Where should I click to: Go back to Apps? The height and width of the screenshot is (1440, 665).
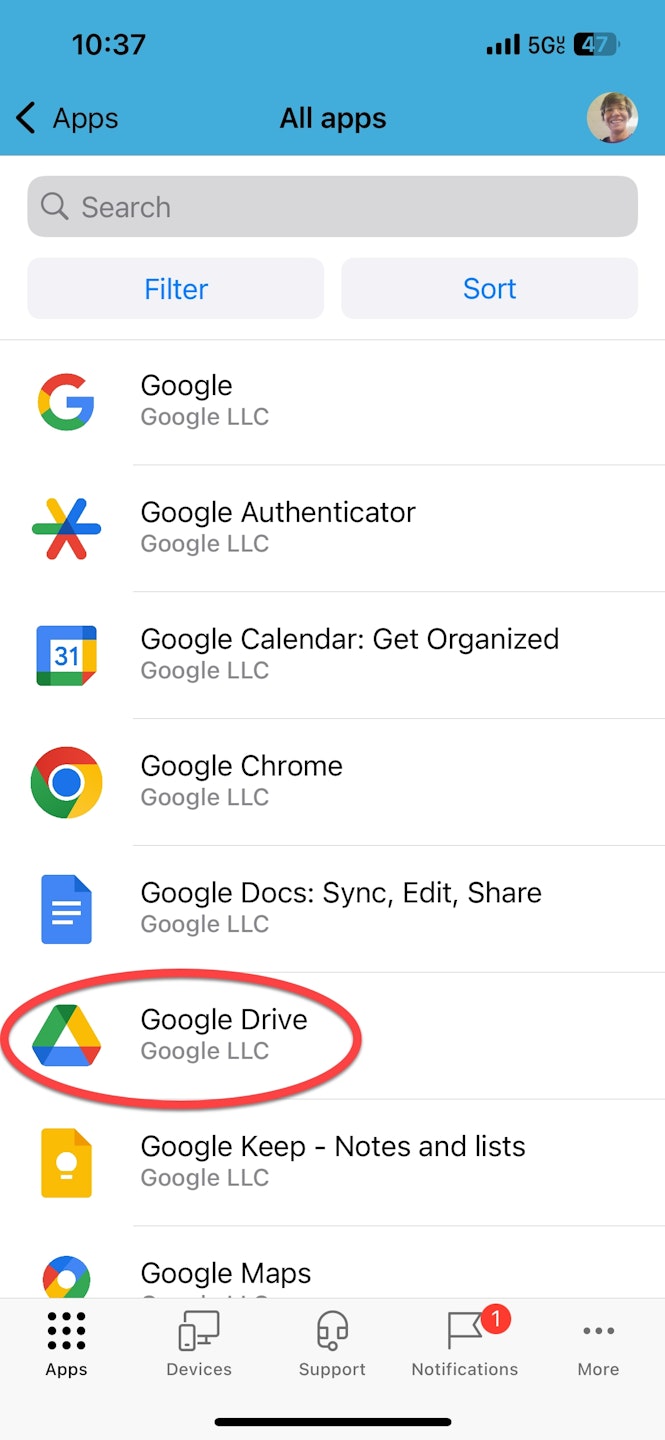[x=68, y=118]
